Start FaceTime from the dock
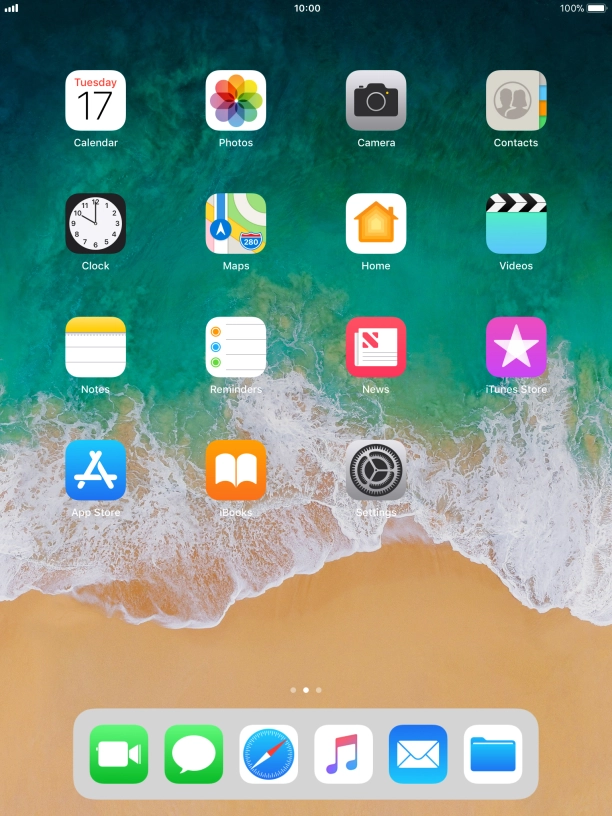 click(119, 754)
